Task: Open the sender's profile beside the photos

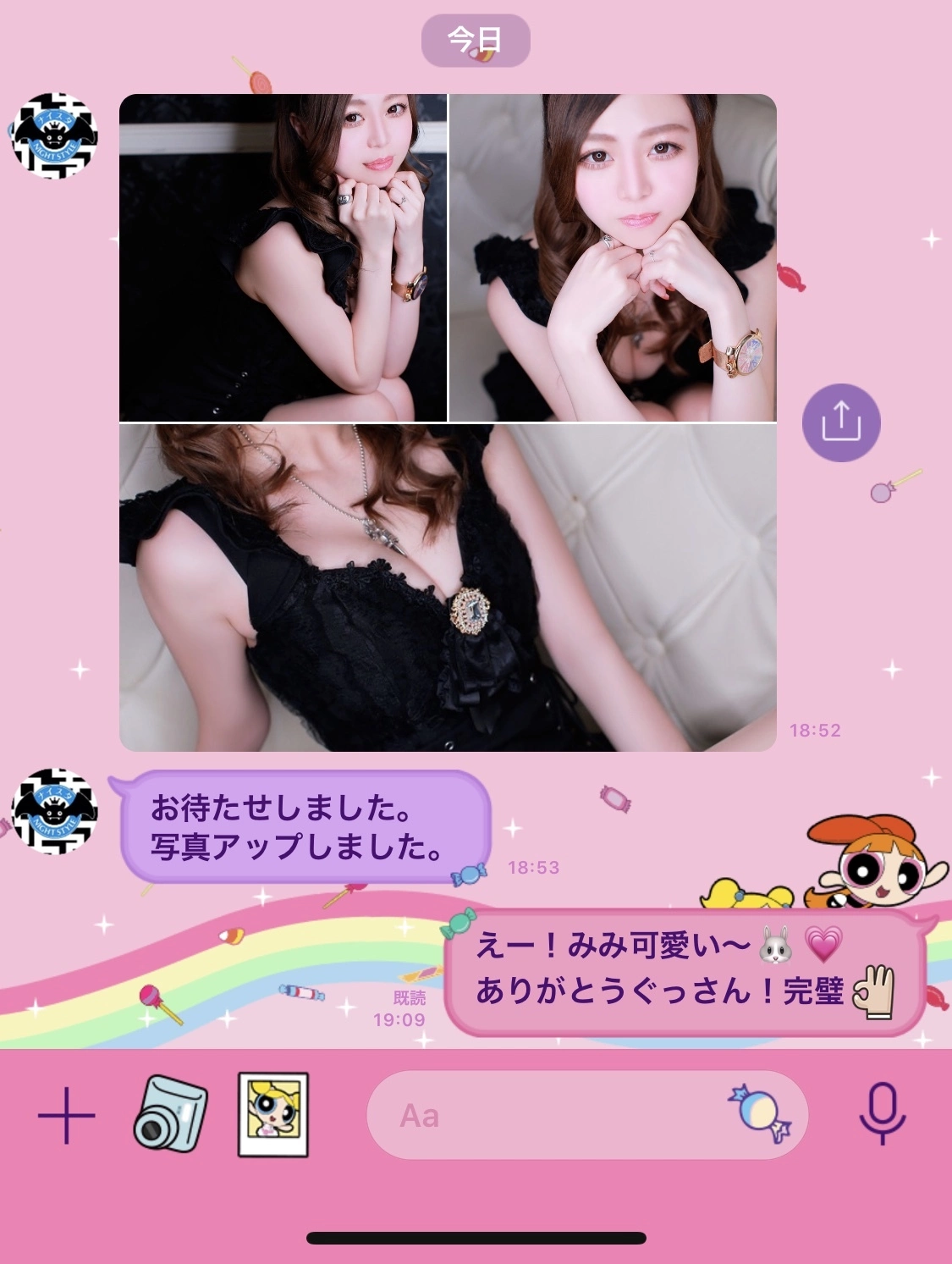Action: [x=55, y=135]
